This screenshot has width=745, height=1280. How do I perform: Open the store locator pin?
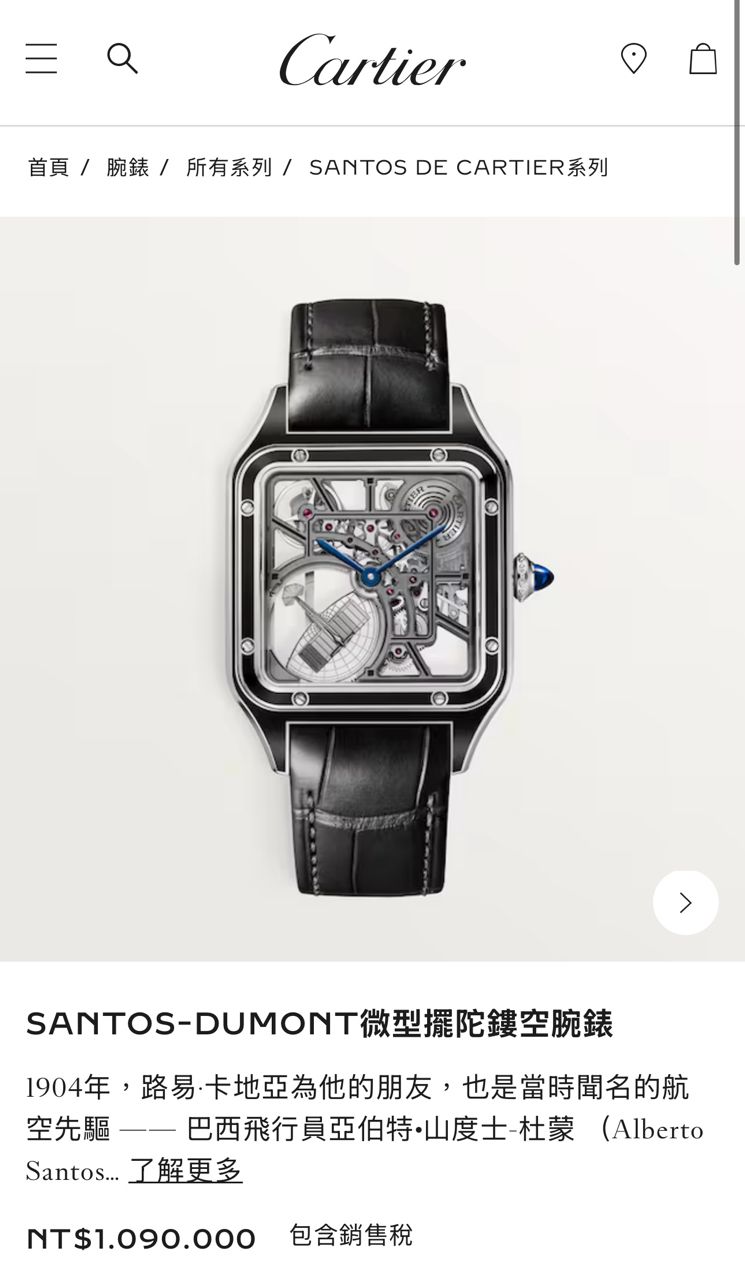633,59
